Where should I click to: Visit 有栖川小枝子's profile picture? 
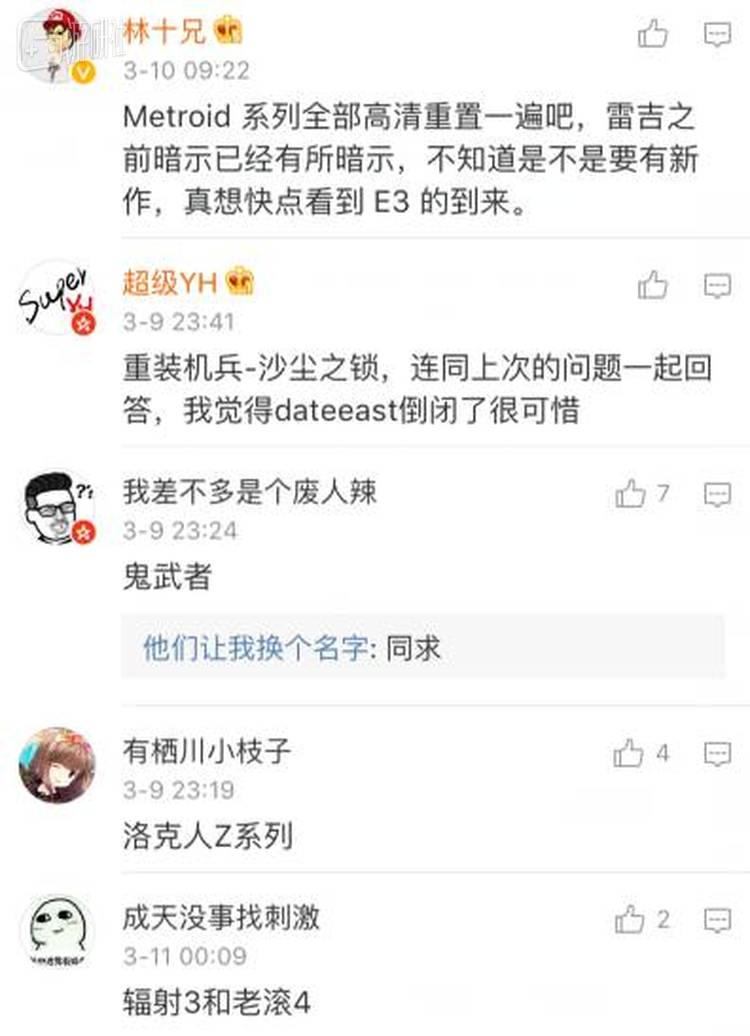tap(57, 765)
